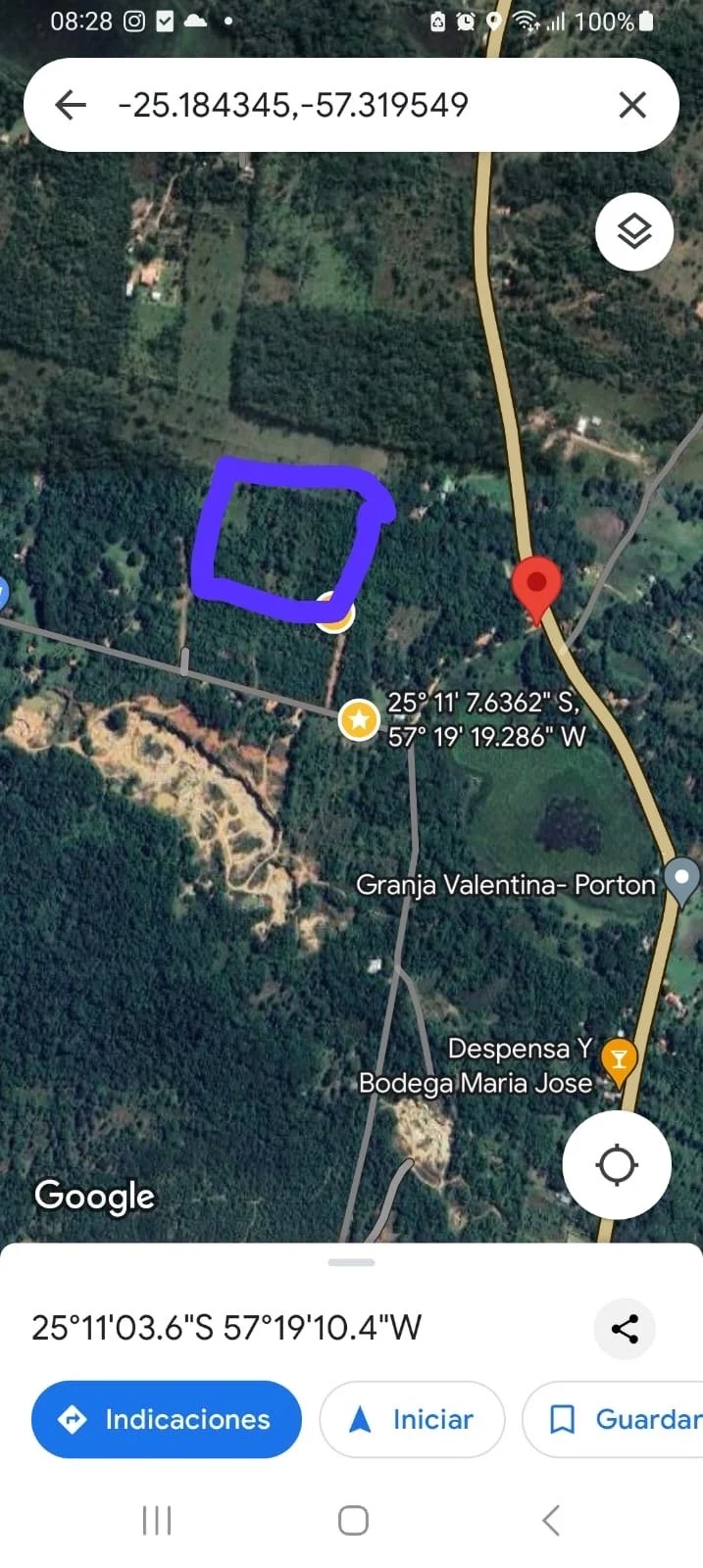703x1568 pixels.
Task: Clear the coordinates search text
Action: (x=632, y=105)
